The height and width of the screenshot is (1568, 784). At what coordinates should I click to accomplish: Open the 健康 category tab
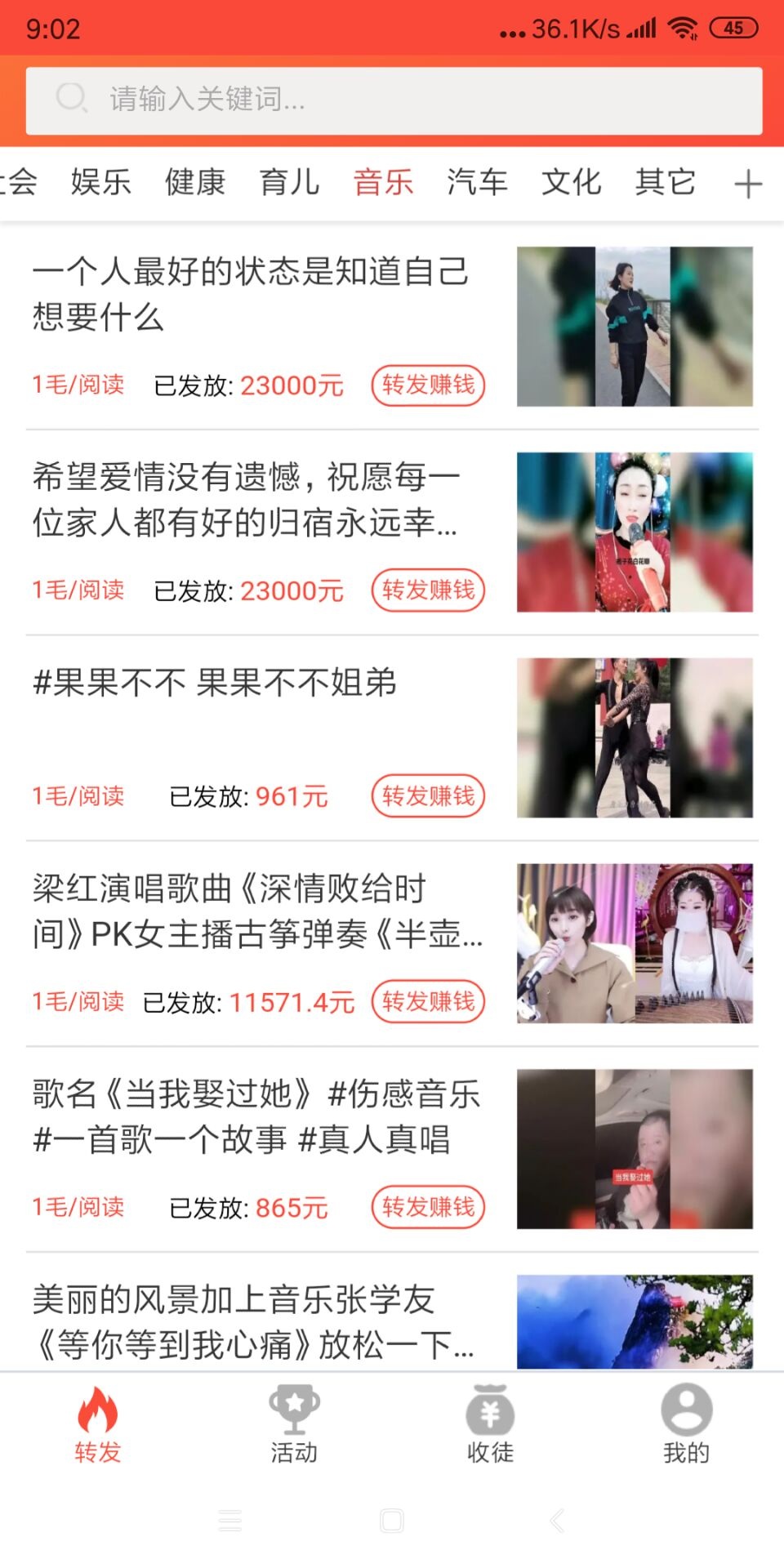tap(194, 182)
